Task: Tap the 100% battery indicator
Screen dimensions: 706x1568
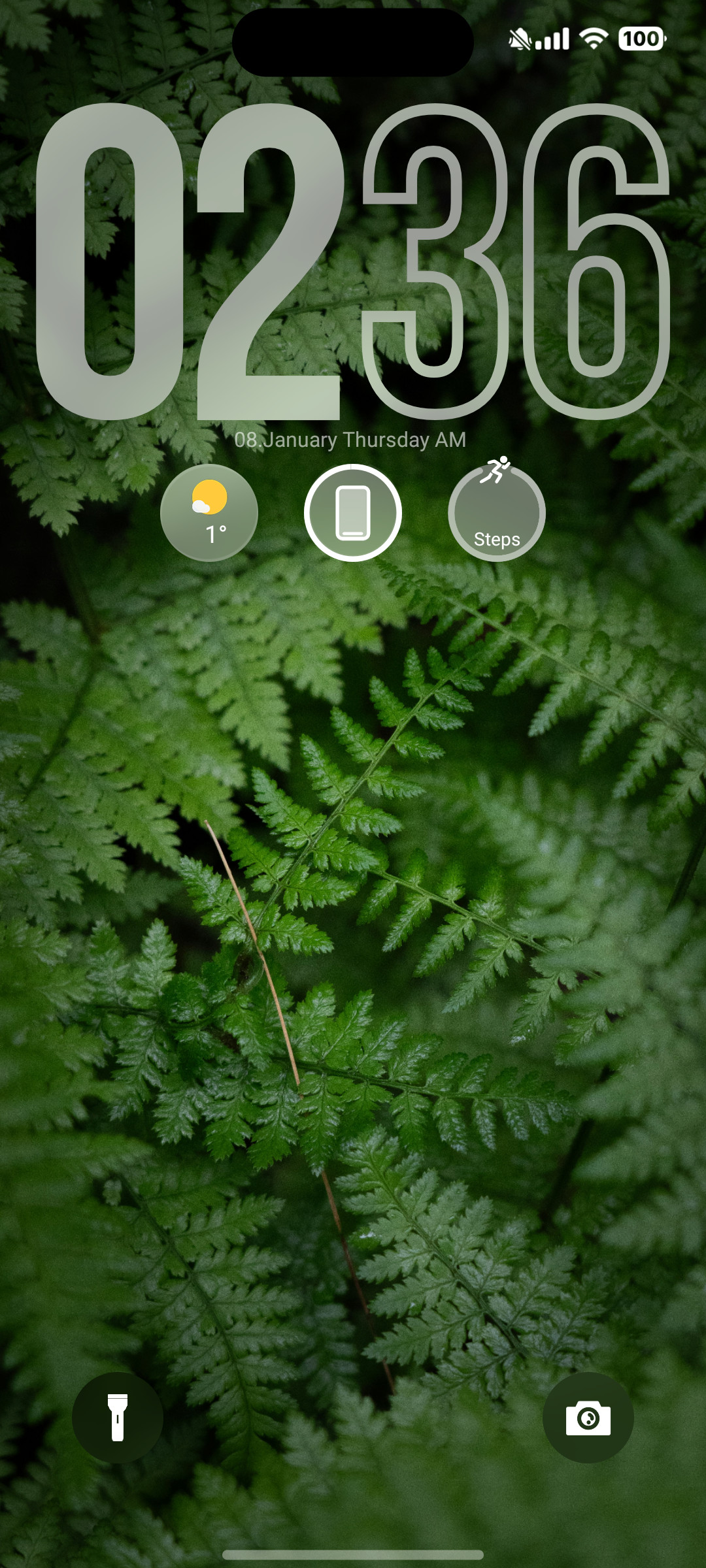Action: point(641,39)
